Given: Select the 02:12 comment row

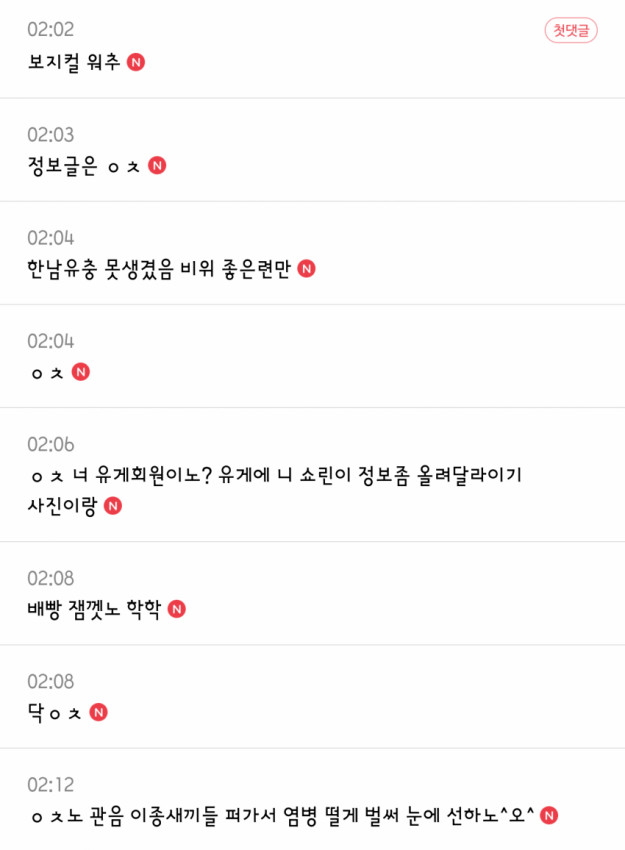Looking at the screenshot, I should [312, 800].
